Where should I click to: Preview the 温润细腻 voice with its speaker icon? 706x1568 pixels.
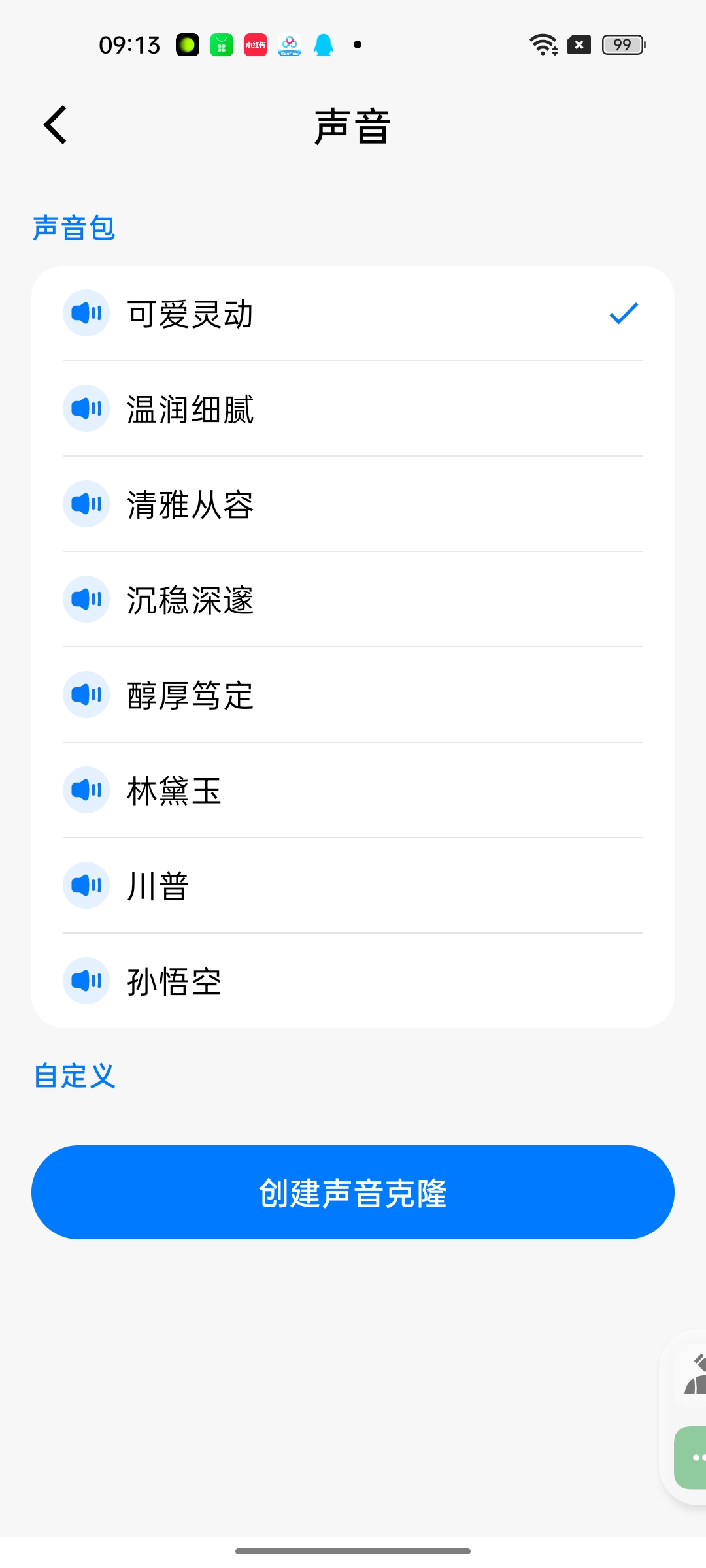pyautogui.click(x=86, y=408)
